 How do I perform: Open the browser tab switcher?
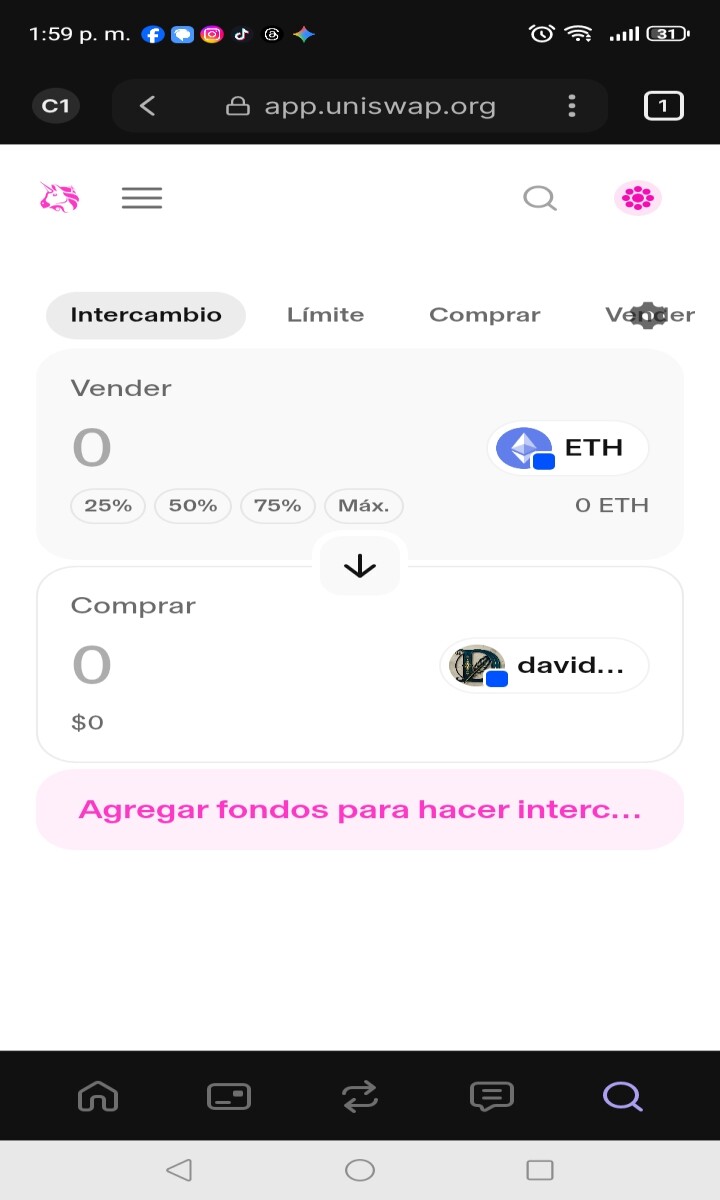663,106
